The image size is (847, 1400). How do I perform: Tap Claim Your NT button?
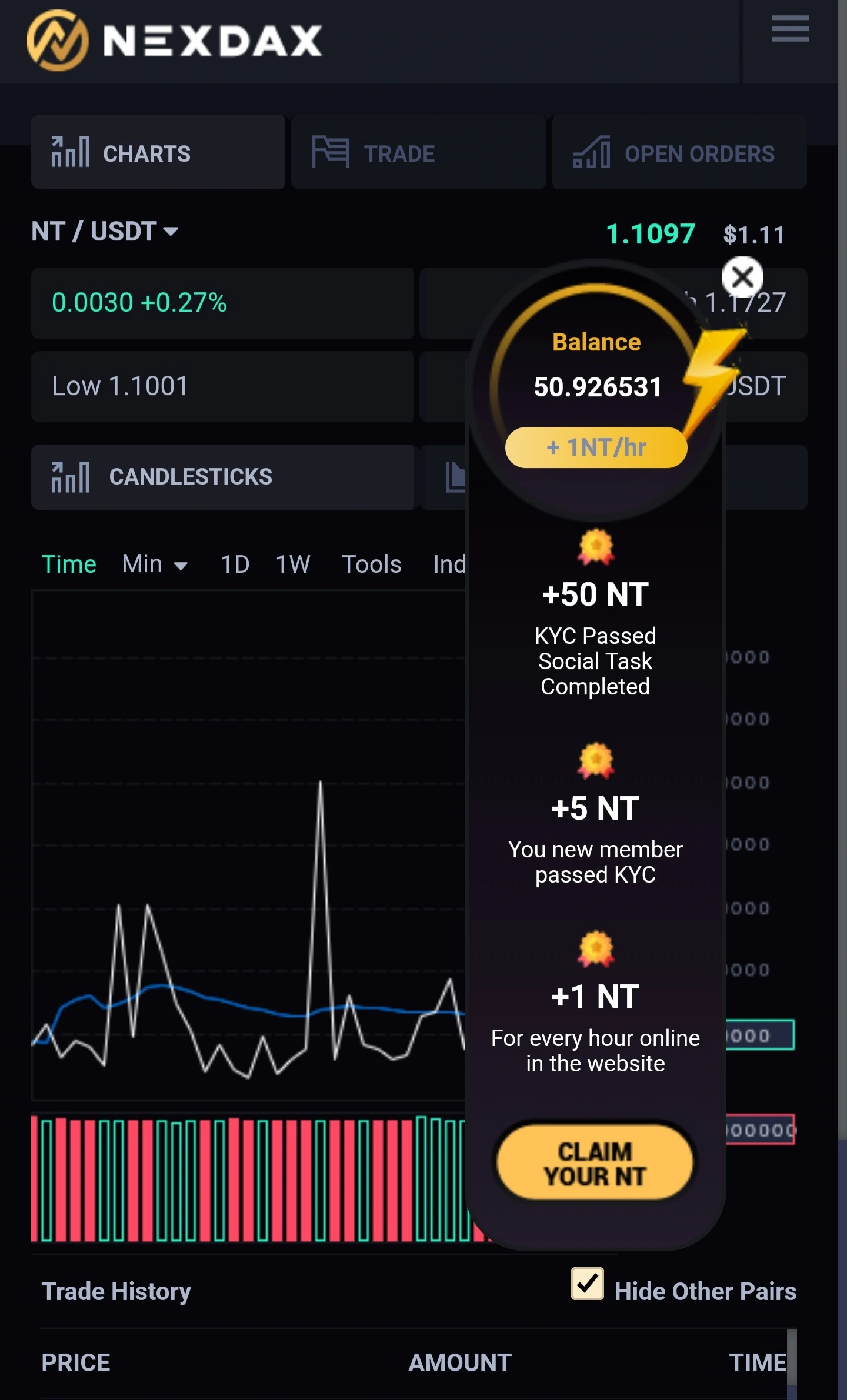[595, 1162]
